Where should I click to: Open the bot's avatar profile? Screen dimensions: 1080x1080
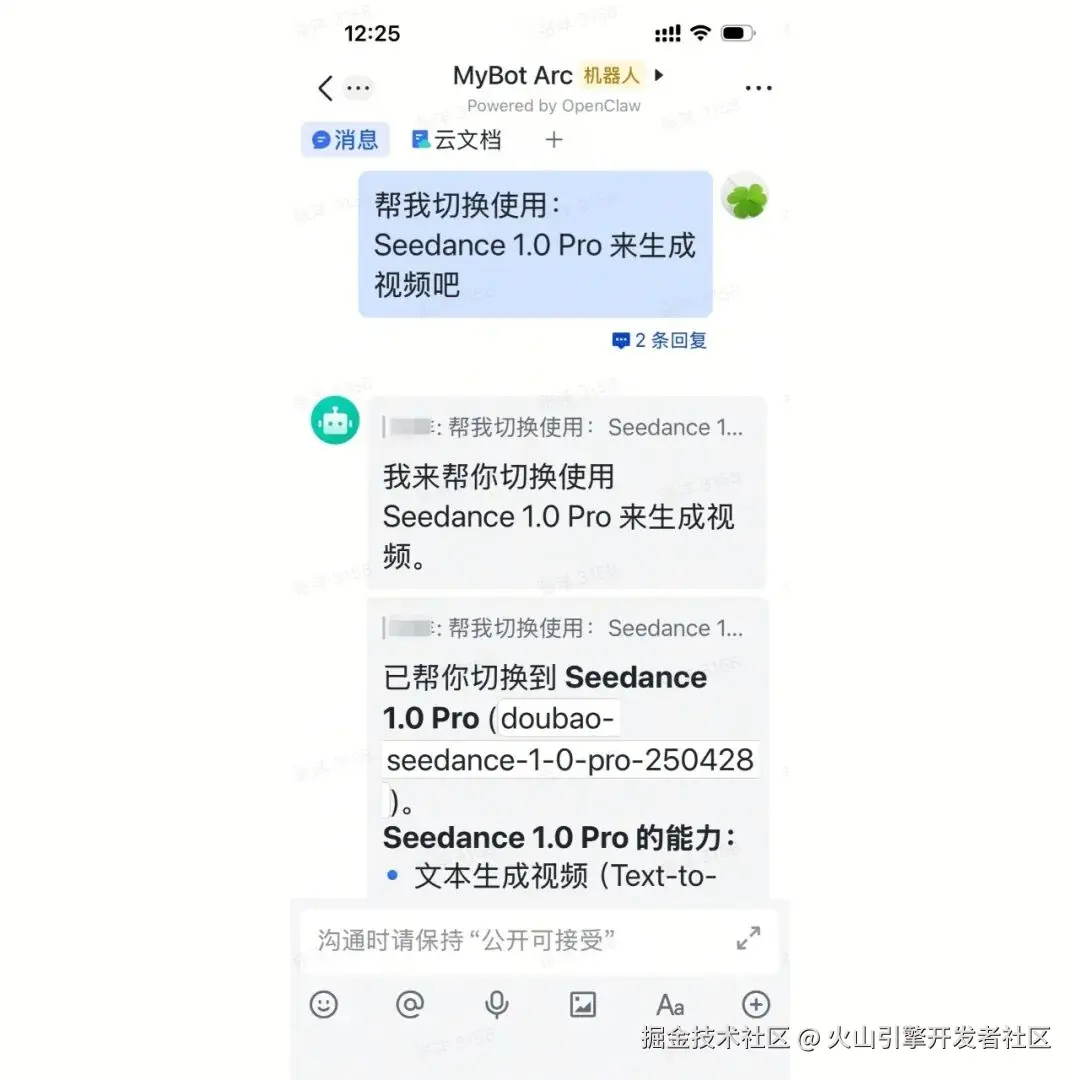pyautogui.click(x=335, y=420)
